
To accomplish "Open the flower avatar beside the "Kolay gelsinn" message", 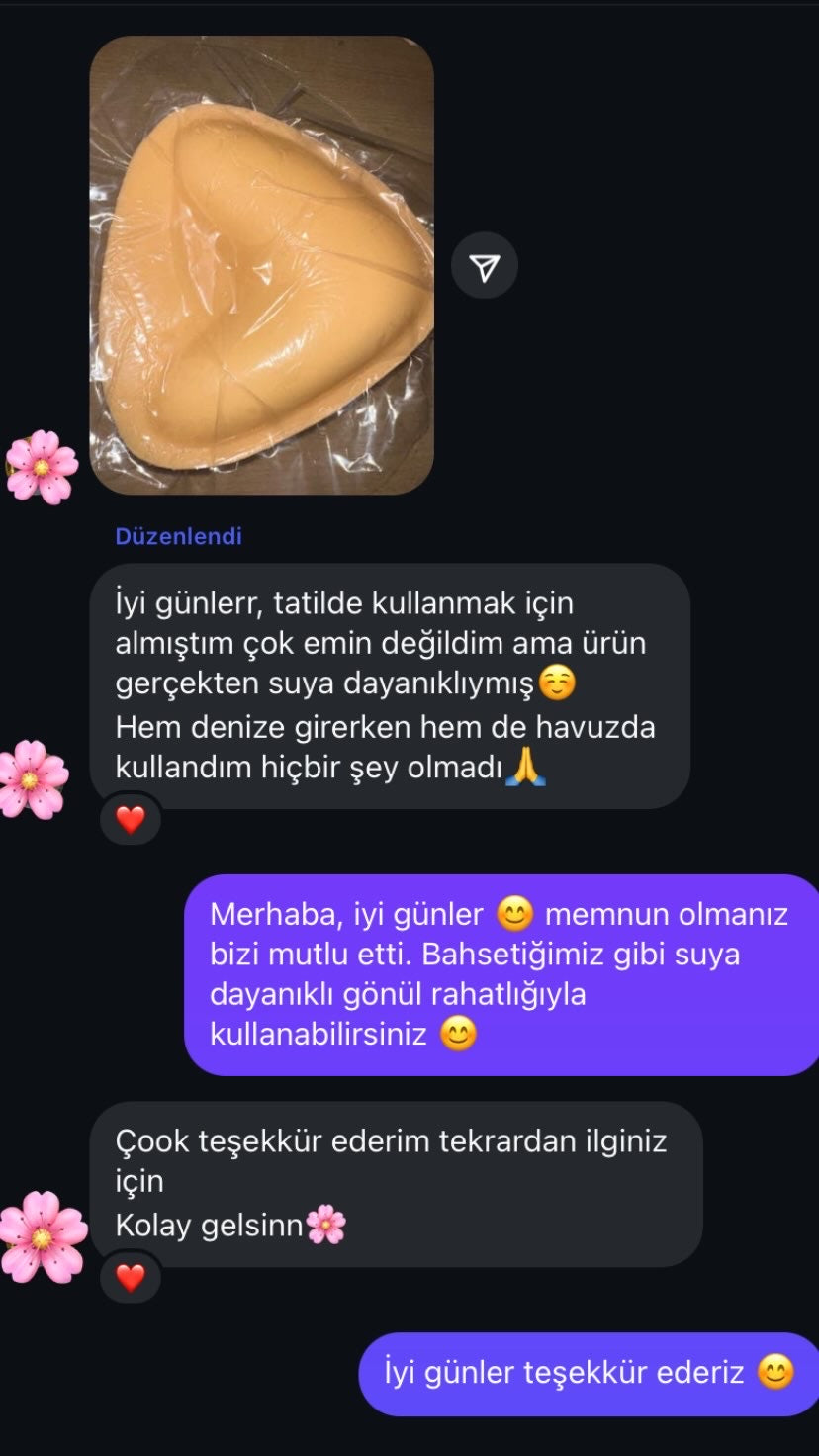I will coord(42,1236).
